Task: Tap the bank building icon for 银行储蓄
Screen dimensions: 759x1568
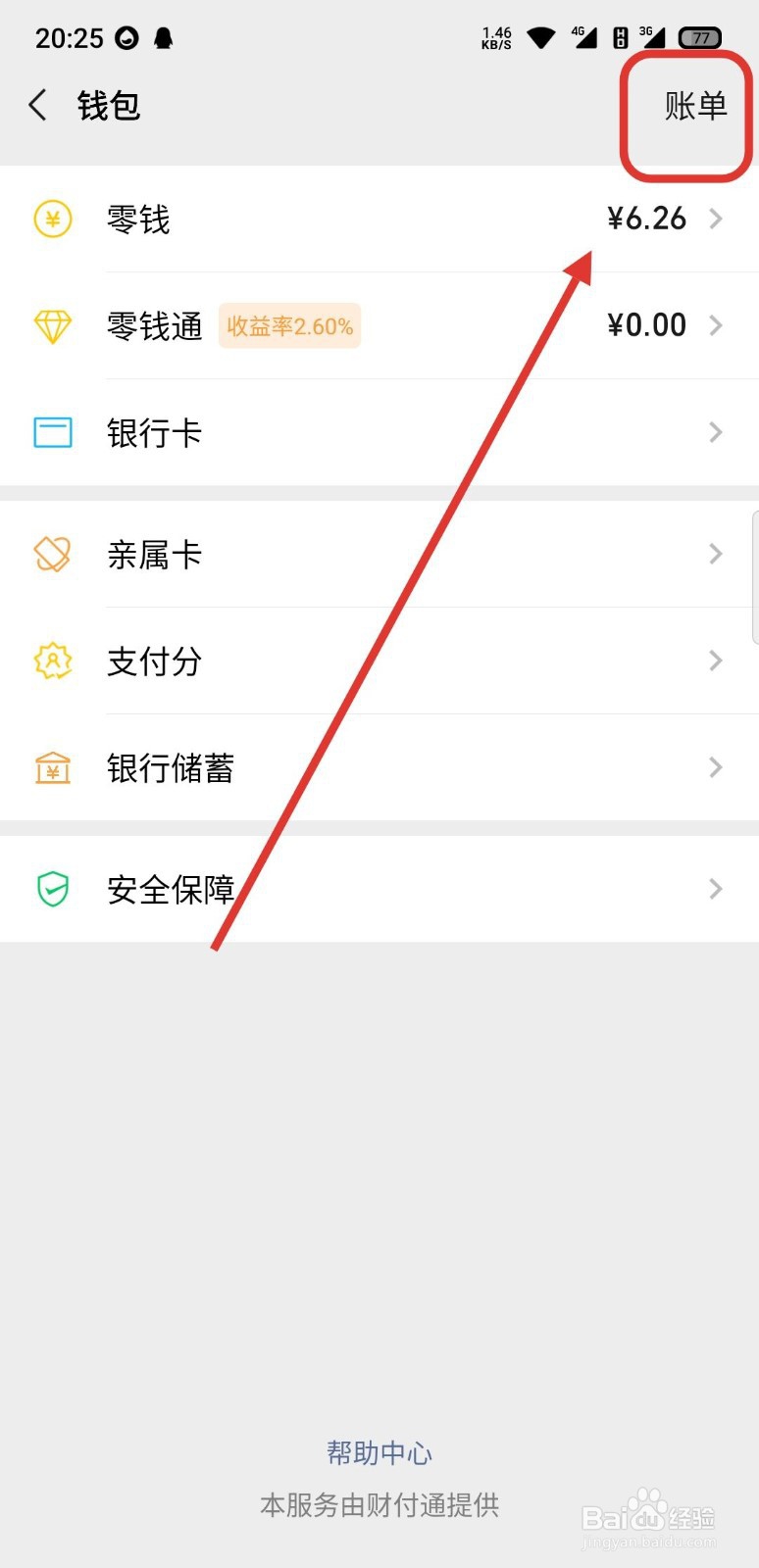Action: [52, 767]
